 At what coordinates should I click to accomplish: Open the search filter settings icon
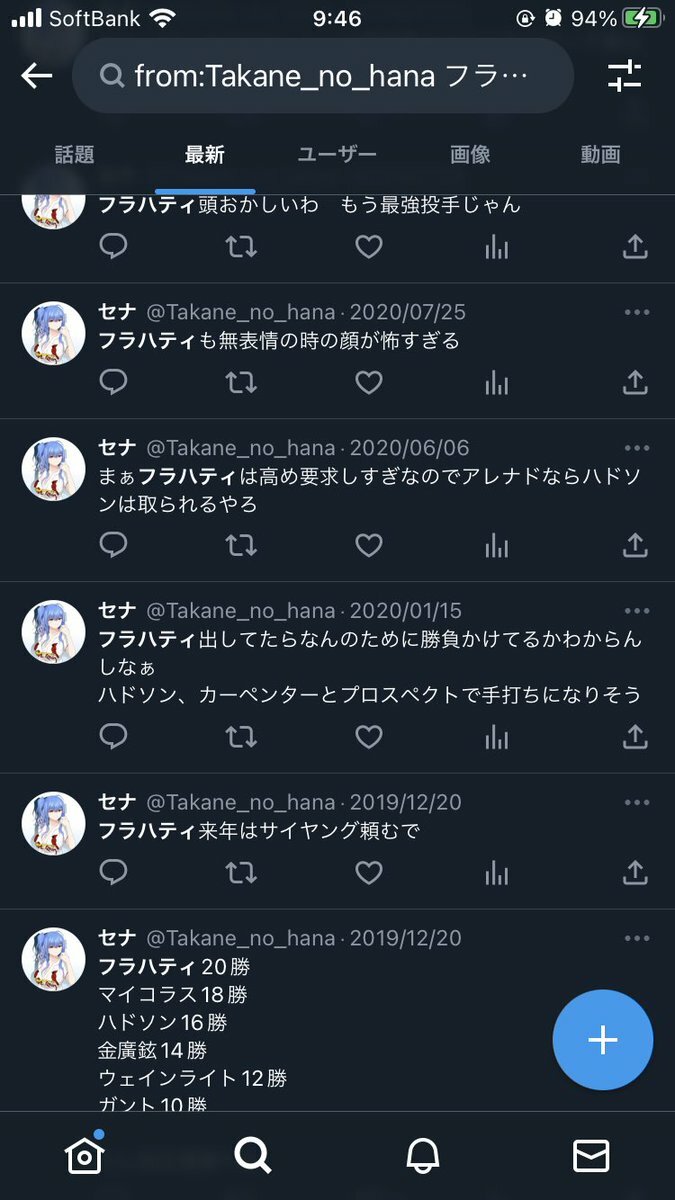pos(624,76)
